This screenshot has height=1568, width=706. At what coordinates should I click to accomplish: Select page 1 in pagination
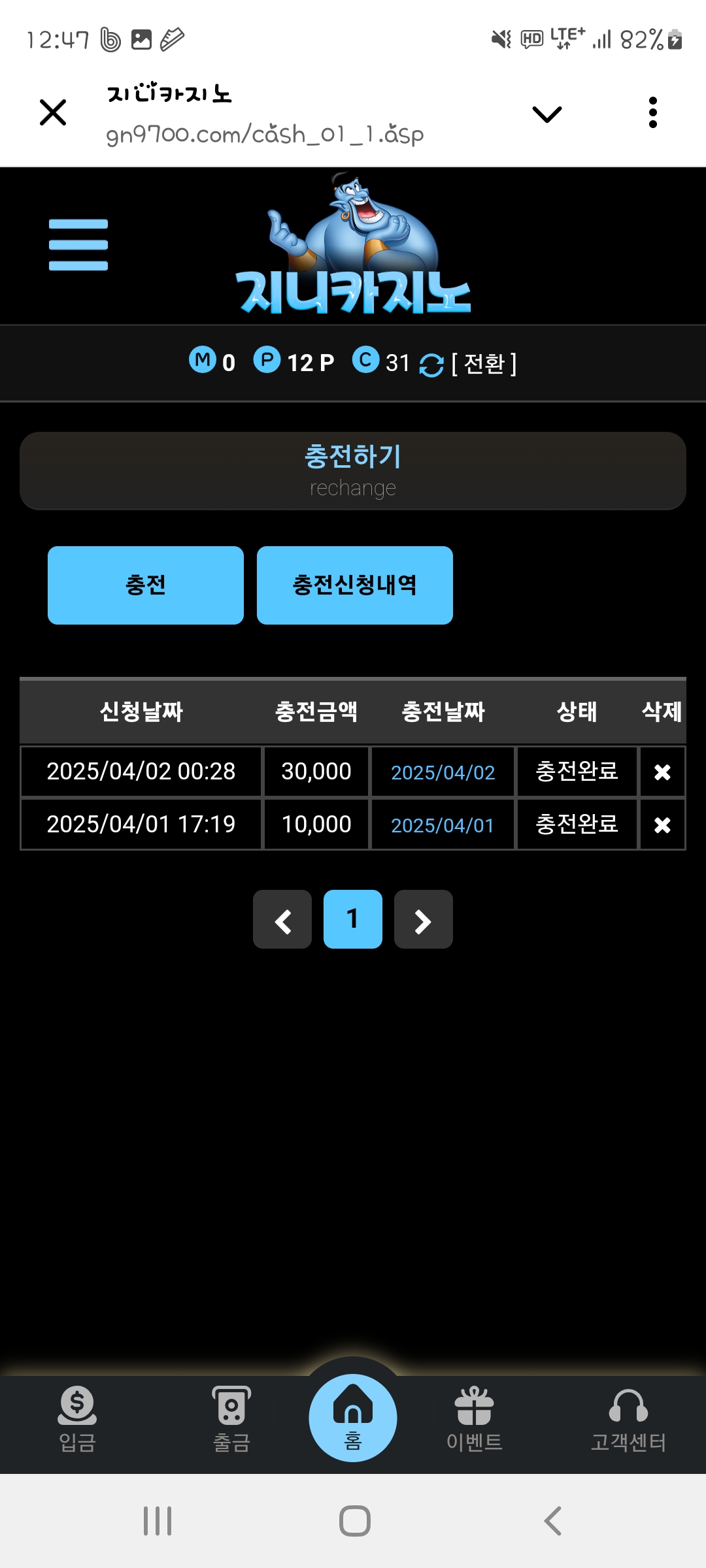point(353,920)
